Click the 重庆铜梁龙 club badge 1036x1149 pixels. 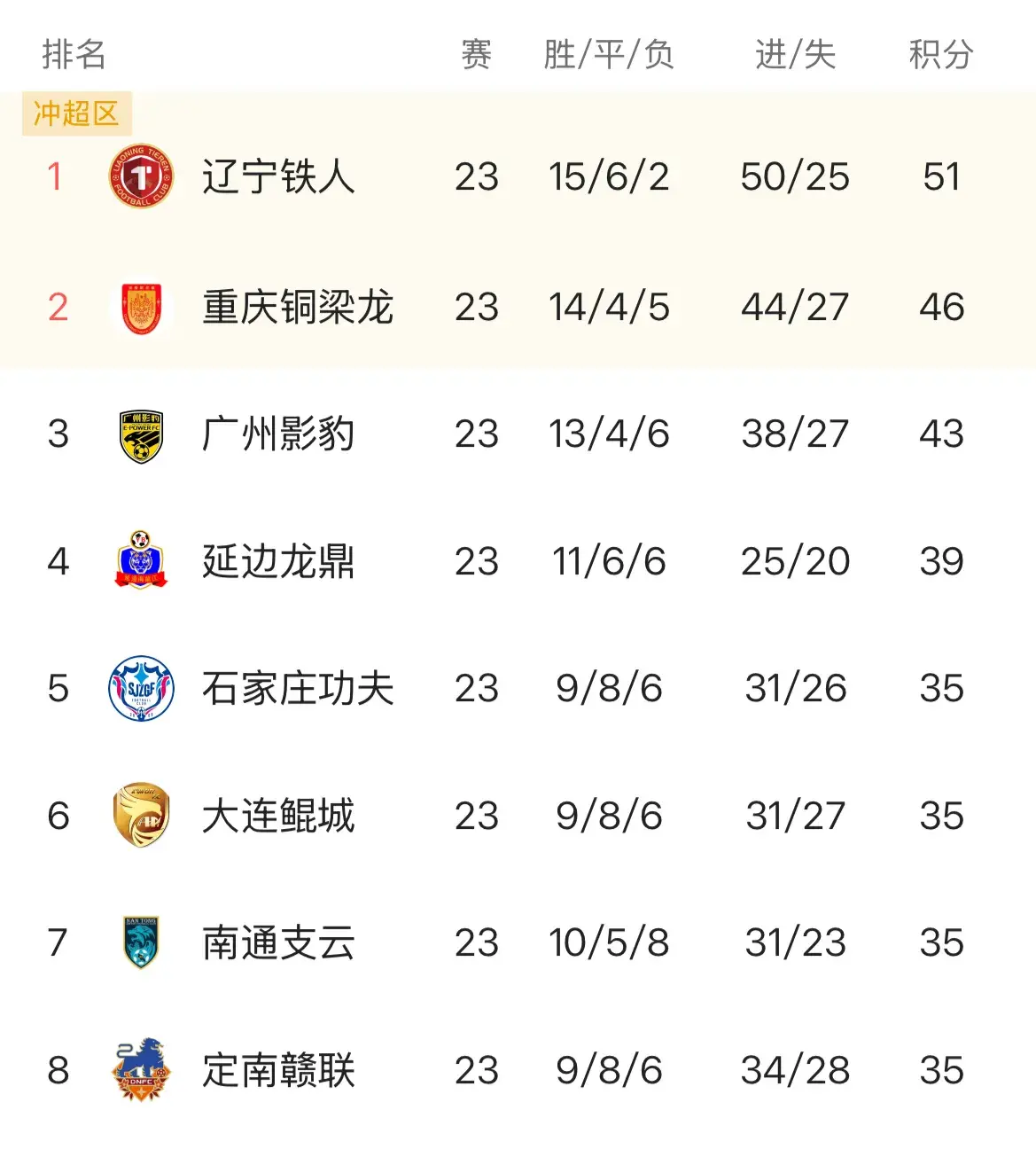click(x=142, y=307)
